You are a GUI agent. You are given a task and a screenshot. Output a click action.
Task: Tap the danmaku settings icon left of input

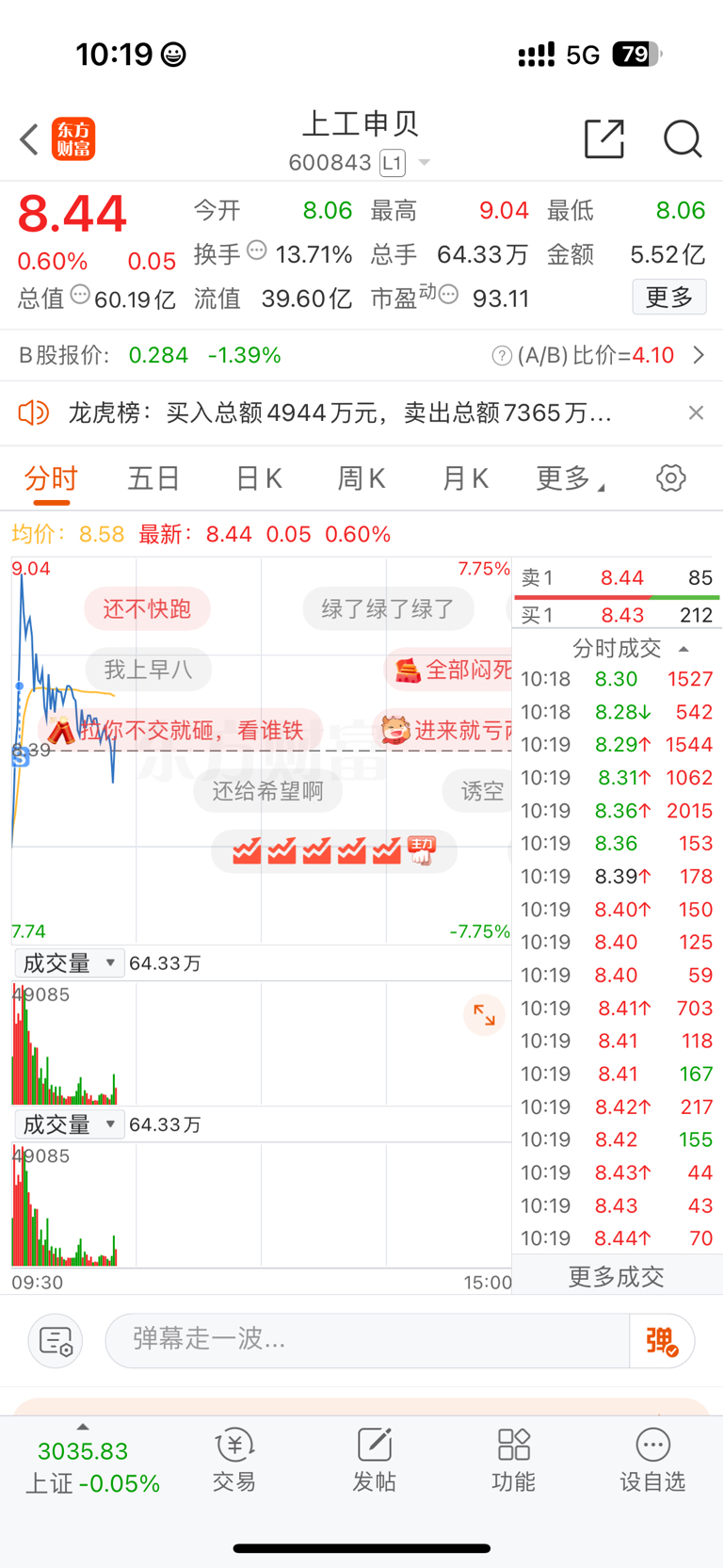55,1340
